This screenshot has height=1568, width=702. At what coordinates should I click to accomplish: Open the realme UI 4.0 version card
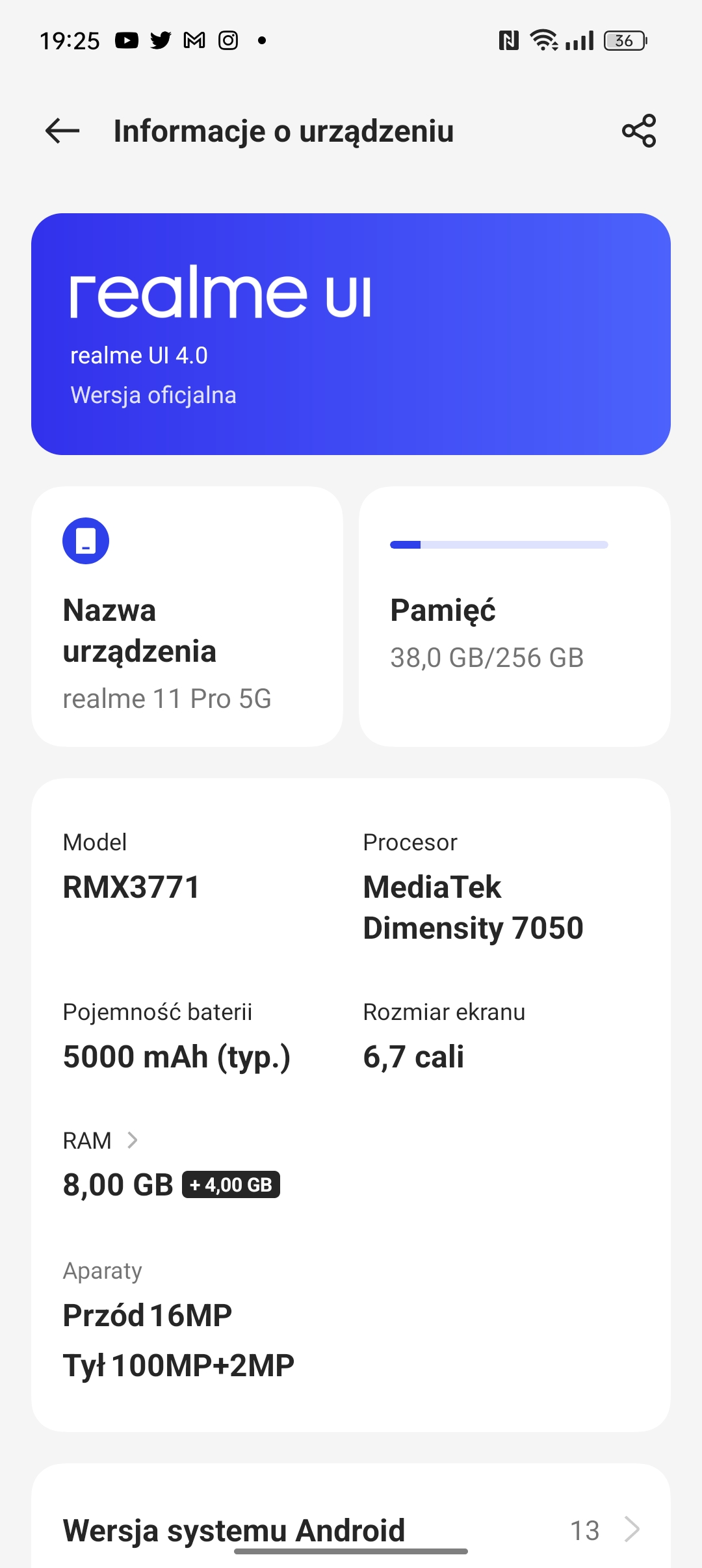coord(351,334)
